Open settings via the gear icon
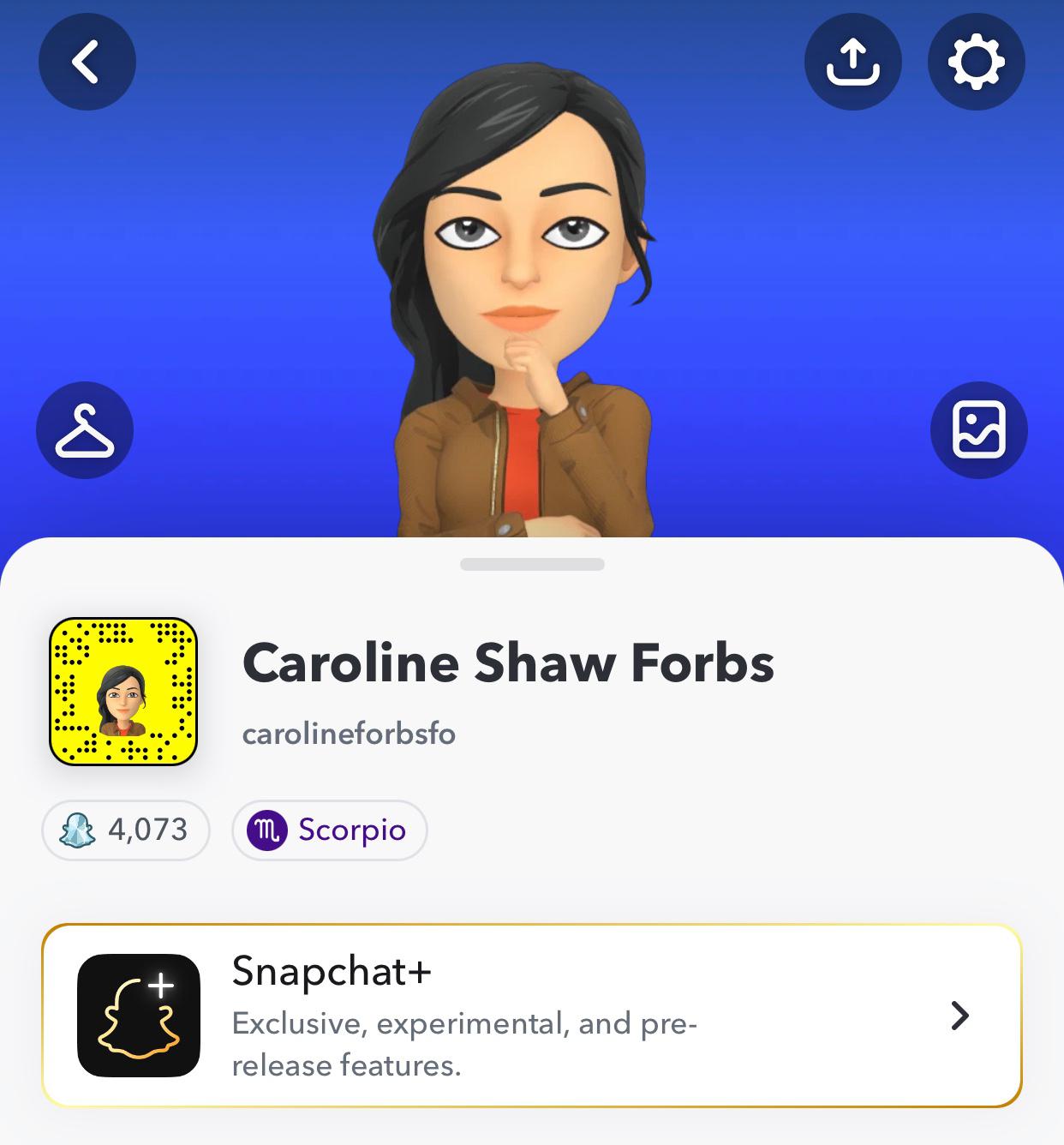This screenshot has width=1064, height=1145. [x=976, y=62]
